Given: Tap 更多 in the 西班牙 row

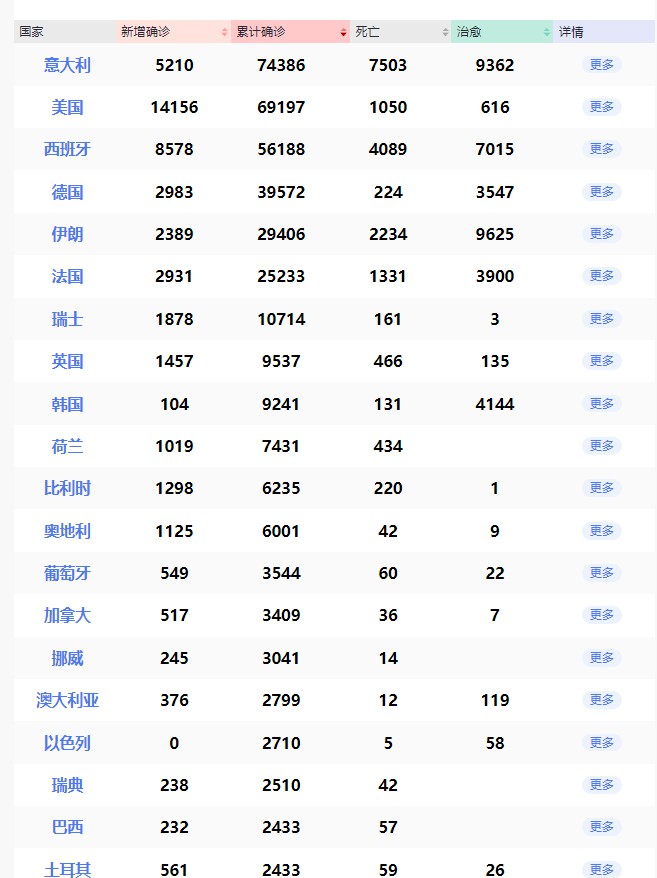Looking at the screenshot, I should pos(601,149).
